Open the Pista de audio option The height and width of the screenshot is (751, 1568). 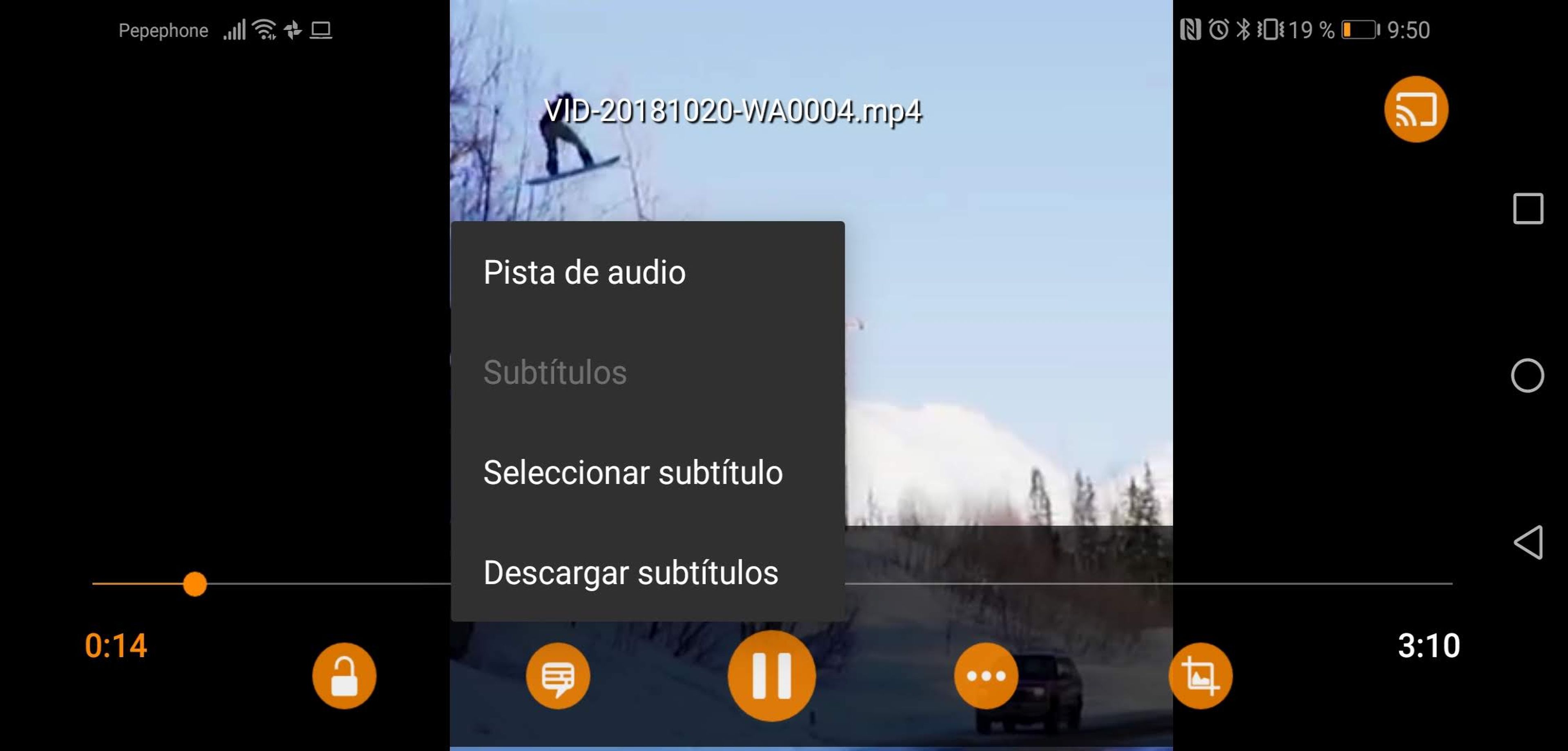(x=584, y=272)
